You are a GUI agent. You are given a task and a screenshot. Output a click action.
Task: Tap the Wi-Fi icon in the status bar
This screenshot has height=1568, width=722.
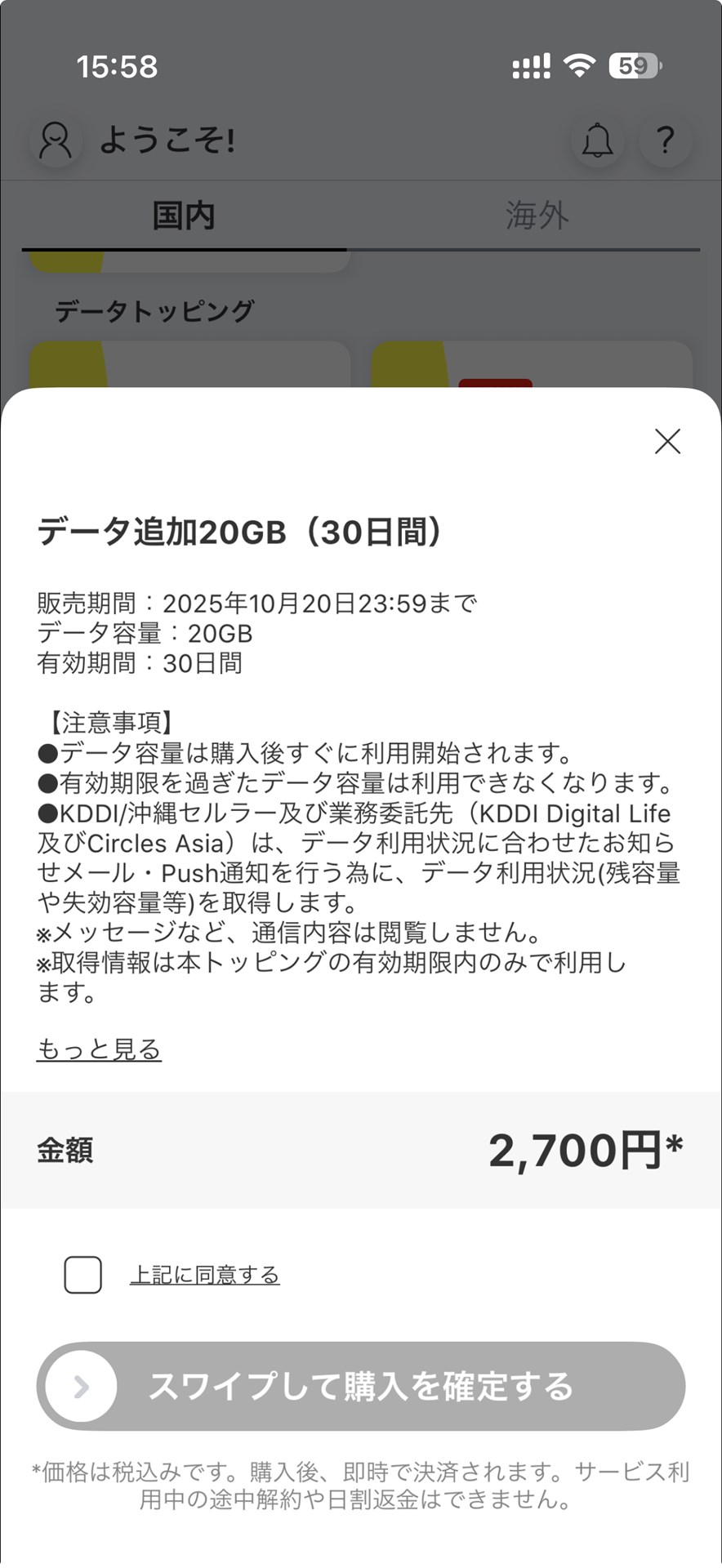point(580,65)
